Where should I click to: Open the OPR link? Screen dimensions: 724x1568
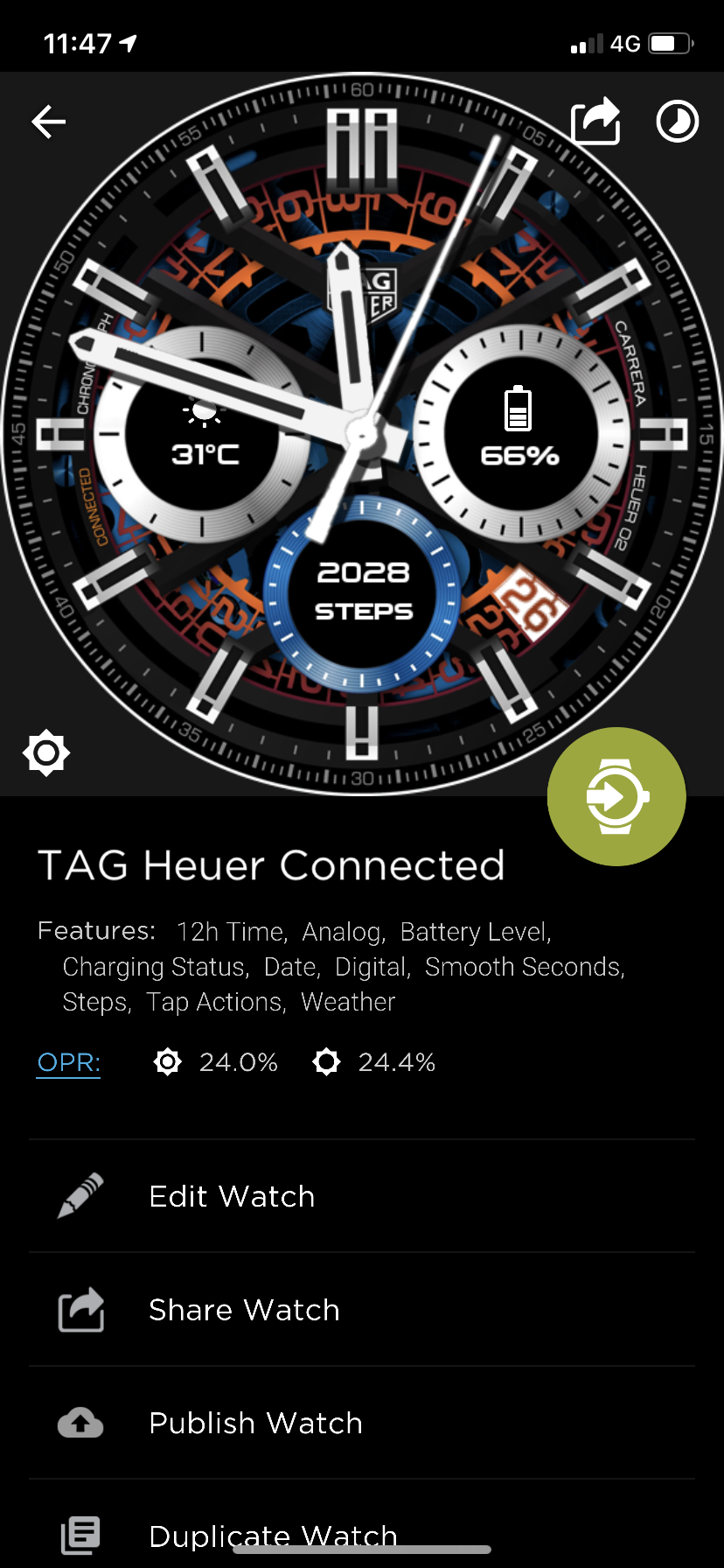point(69,1062)
